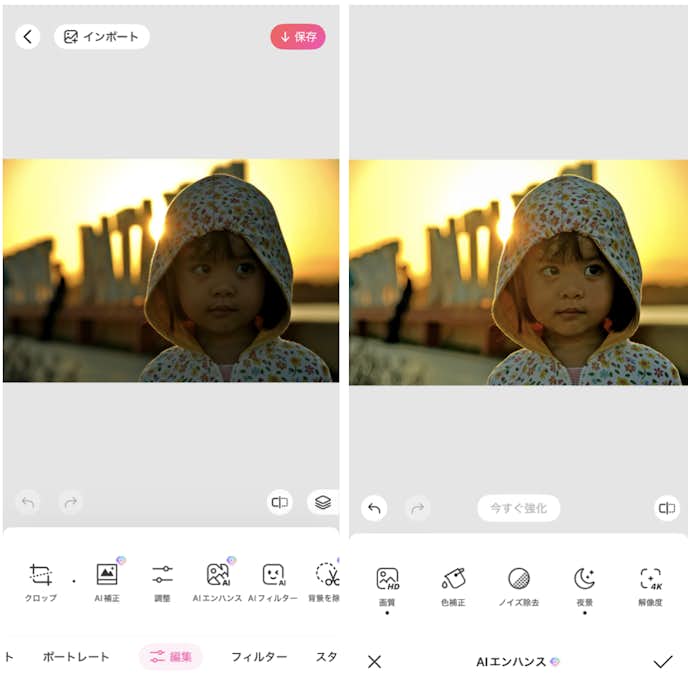Tap the 今すぐ強化 button
This screenshot has width=688, height=687.
518,508
